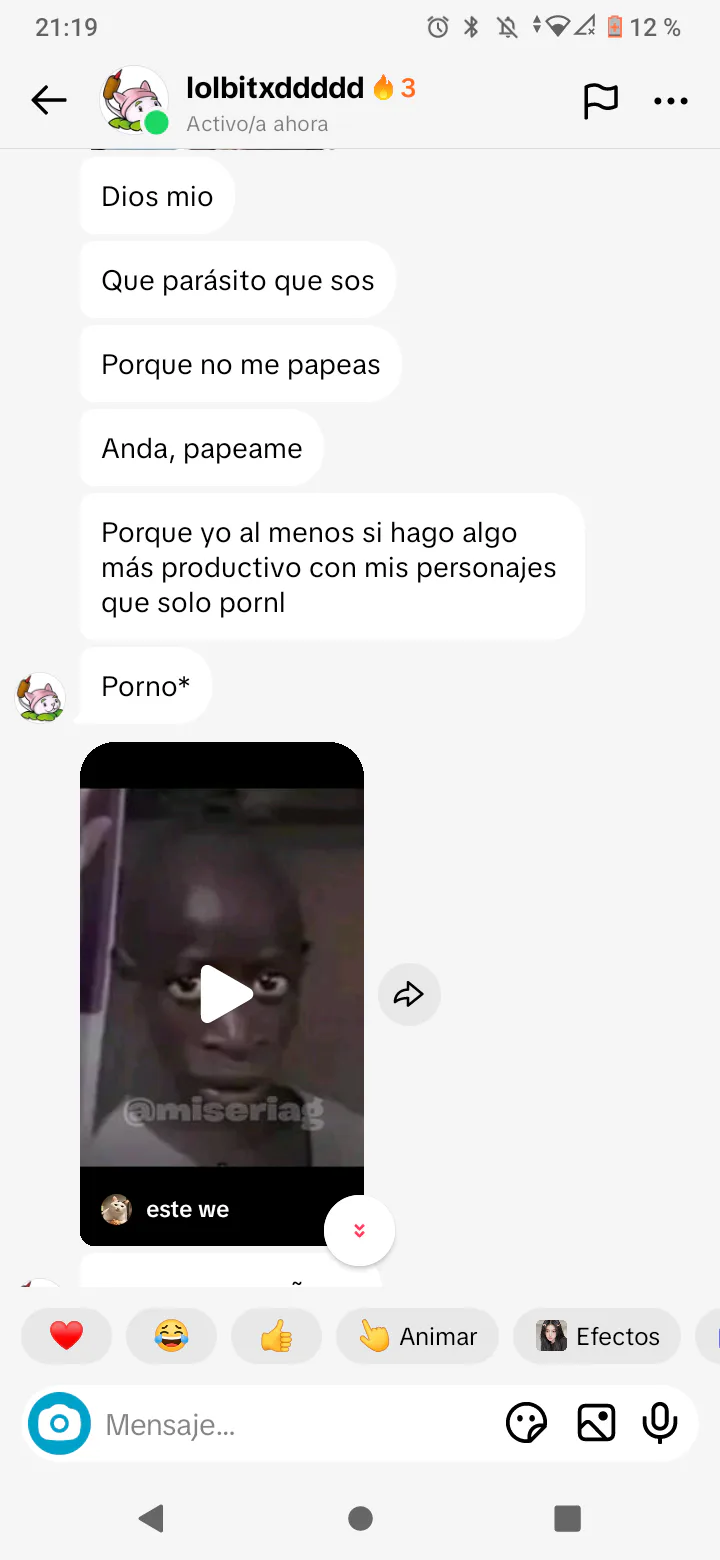Open the three-dot more options menu
This screenshot has width=720, height=1560.
tap(671, 100)
